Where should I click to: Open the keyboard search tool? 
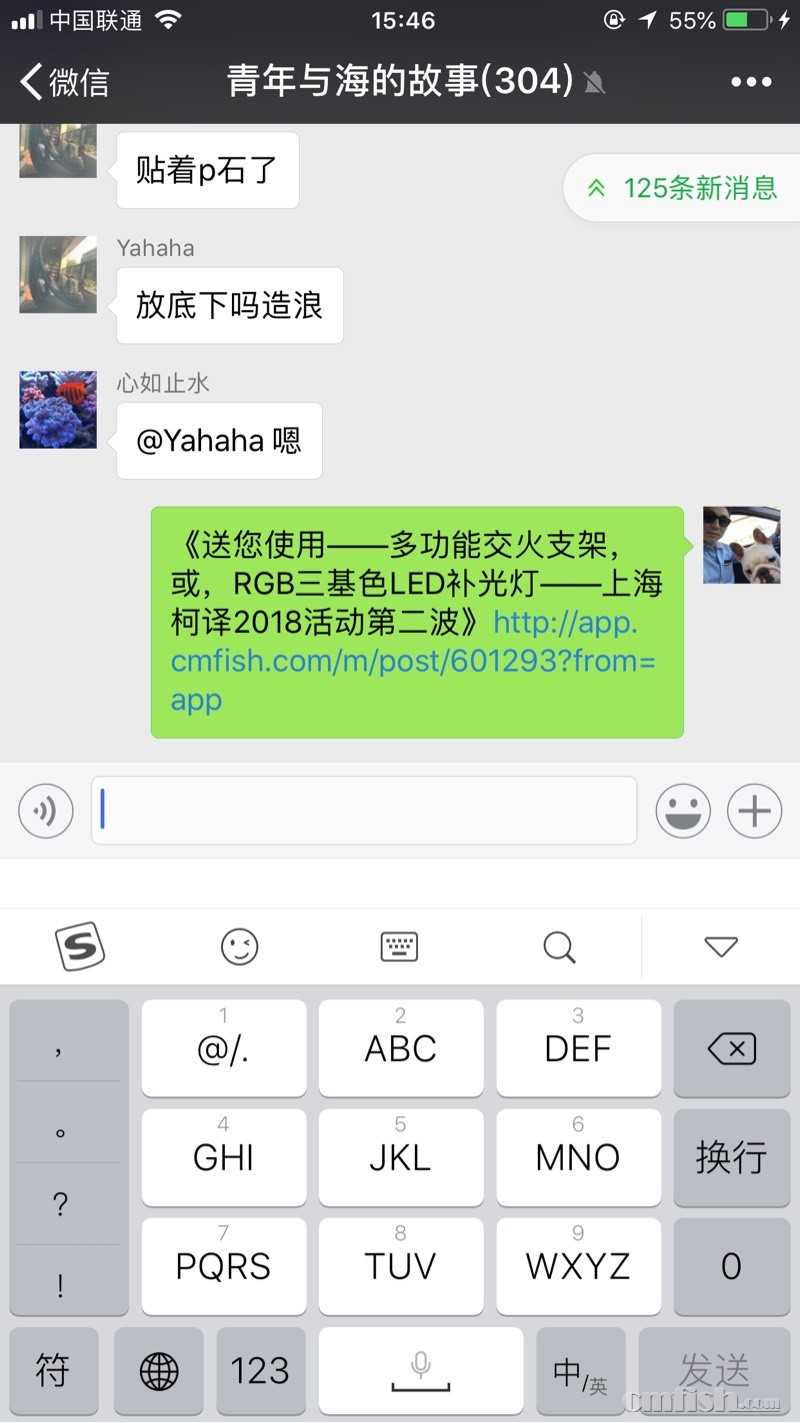click(559, 946)
